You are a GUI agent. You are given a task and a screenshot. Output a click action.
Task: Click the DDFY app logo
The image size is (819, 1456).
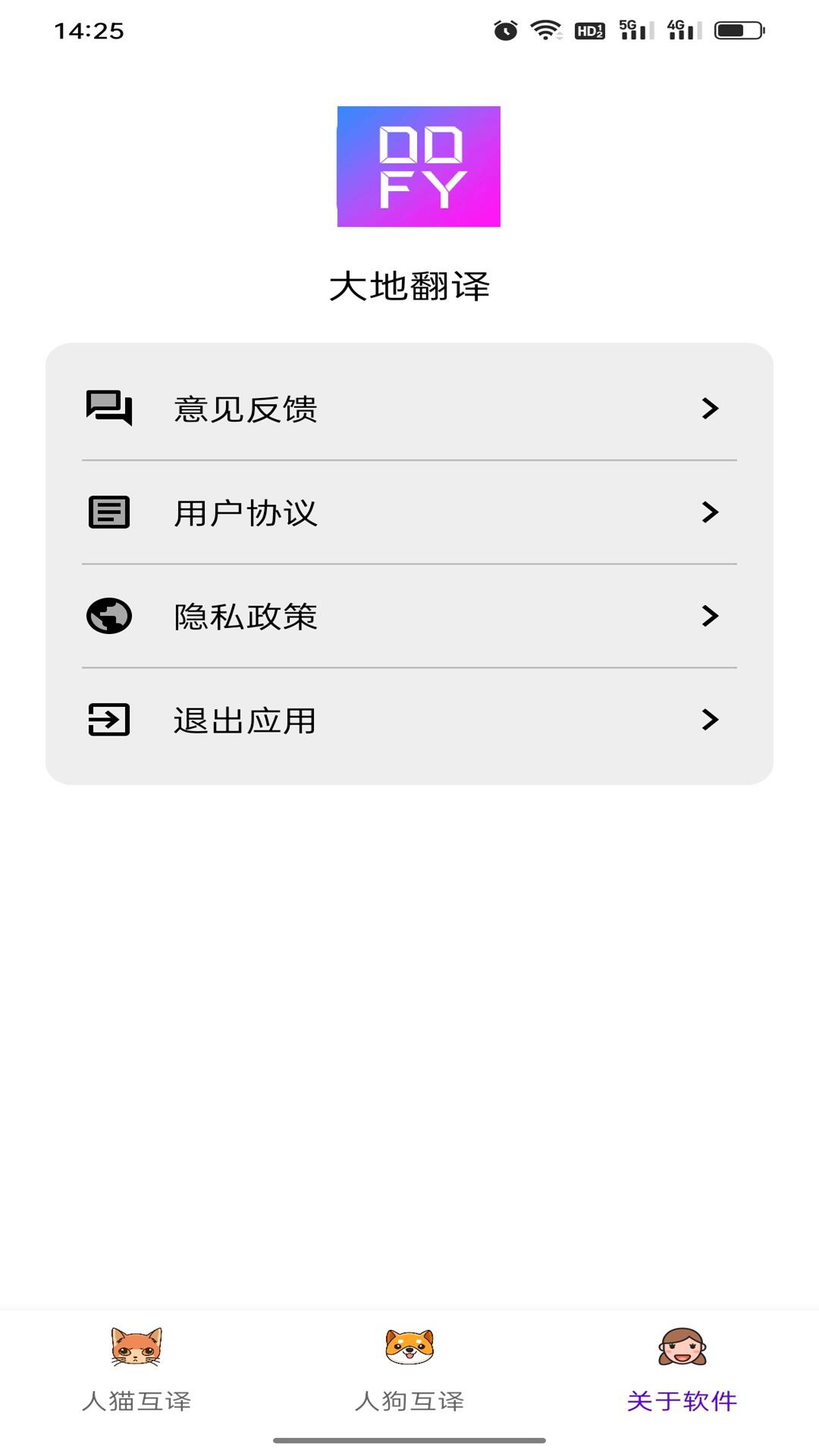419,168
